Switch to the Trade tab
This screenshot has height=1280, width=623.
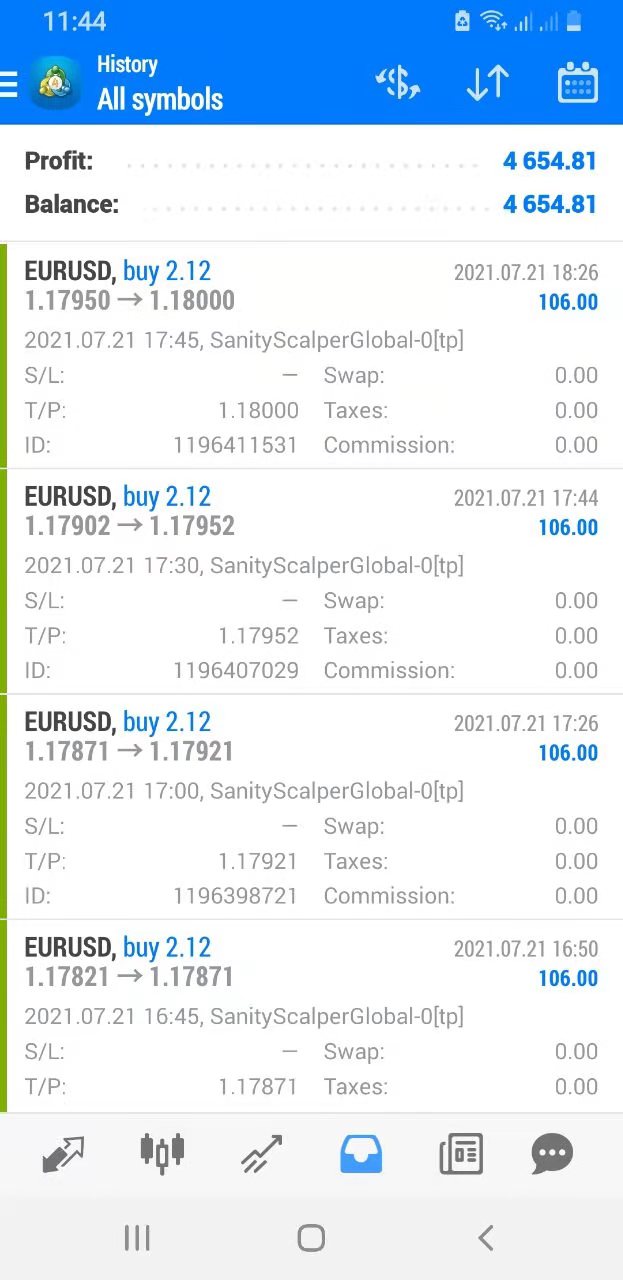[262, 1154]
